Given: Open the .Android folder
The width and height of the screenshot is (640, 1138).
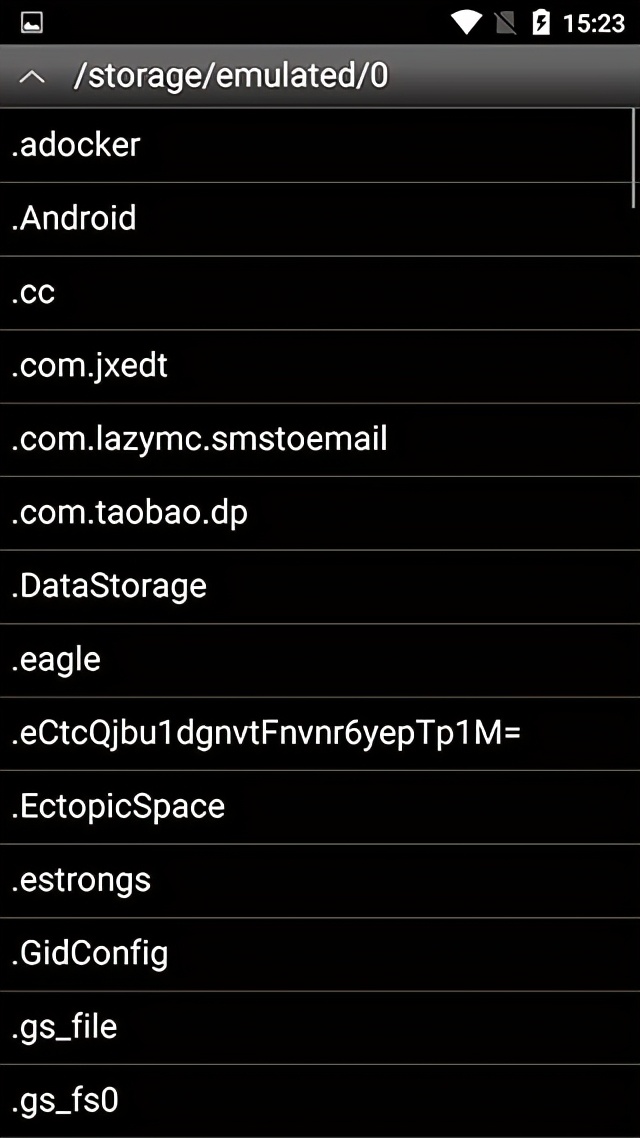Looking at the screenshot, I should (x=74, y=218).
